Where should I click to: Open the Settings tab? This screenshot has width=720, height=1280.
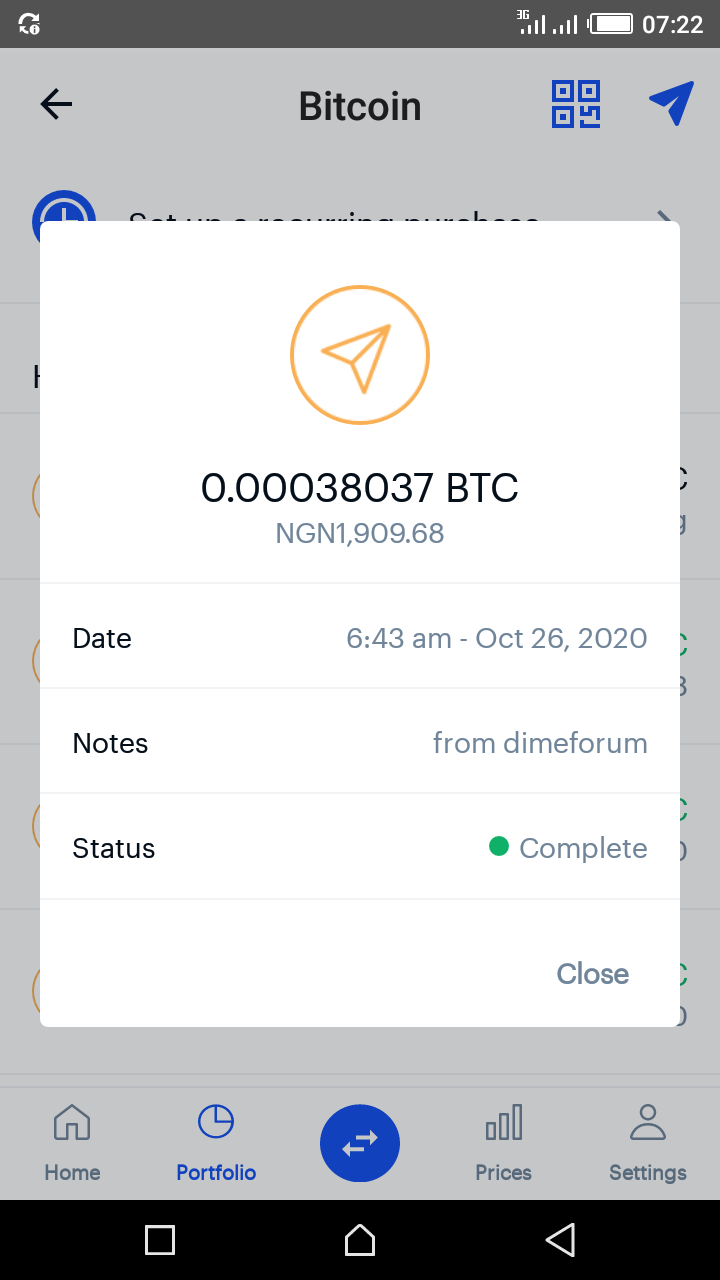point(648,1144)
